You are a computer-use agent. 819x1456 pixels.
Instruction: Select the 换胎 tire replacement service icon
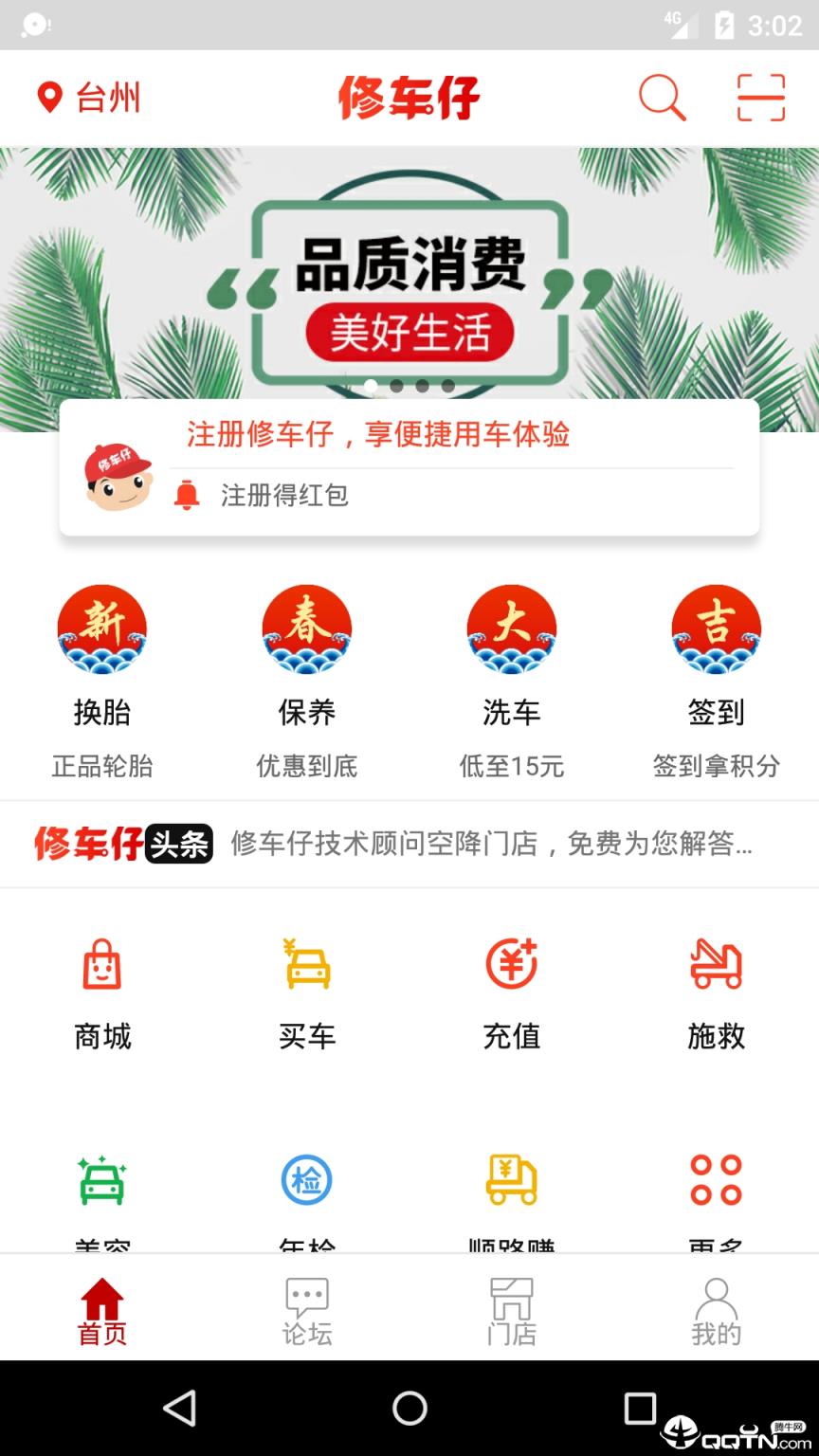coord(101,629)
